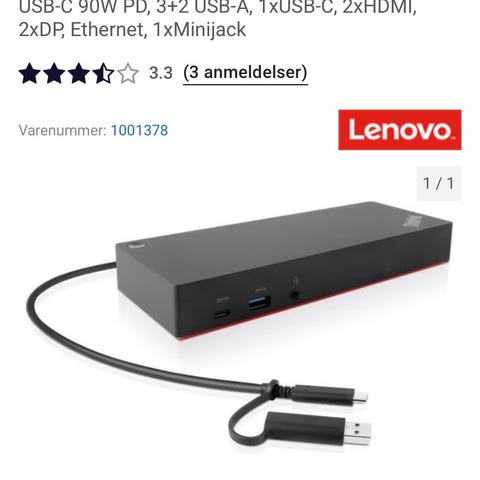The image size is (480, 480).
Task: Open the Lenovo brand page
Action: click(400, 130)
